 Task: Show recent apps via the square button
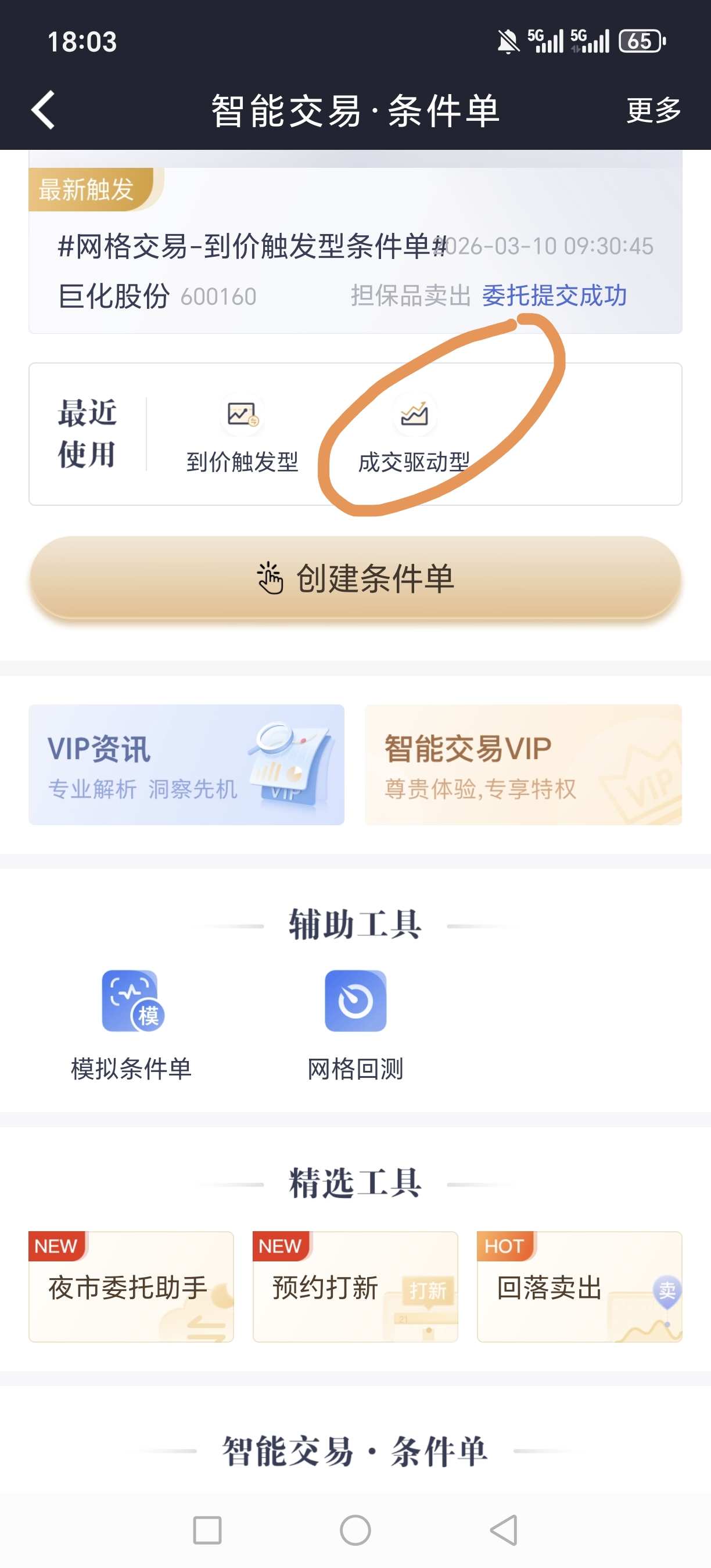[x=207, y=1530]
